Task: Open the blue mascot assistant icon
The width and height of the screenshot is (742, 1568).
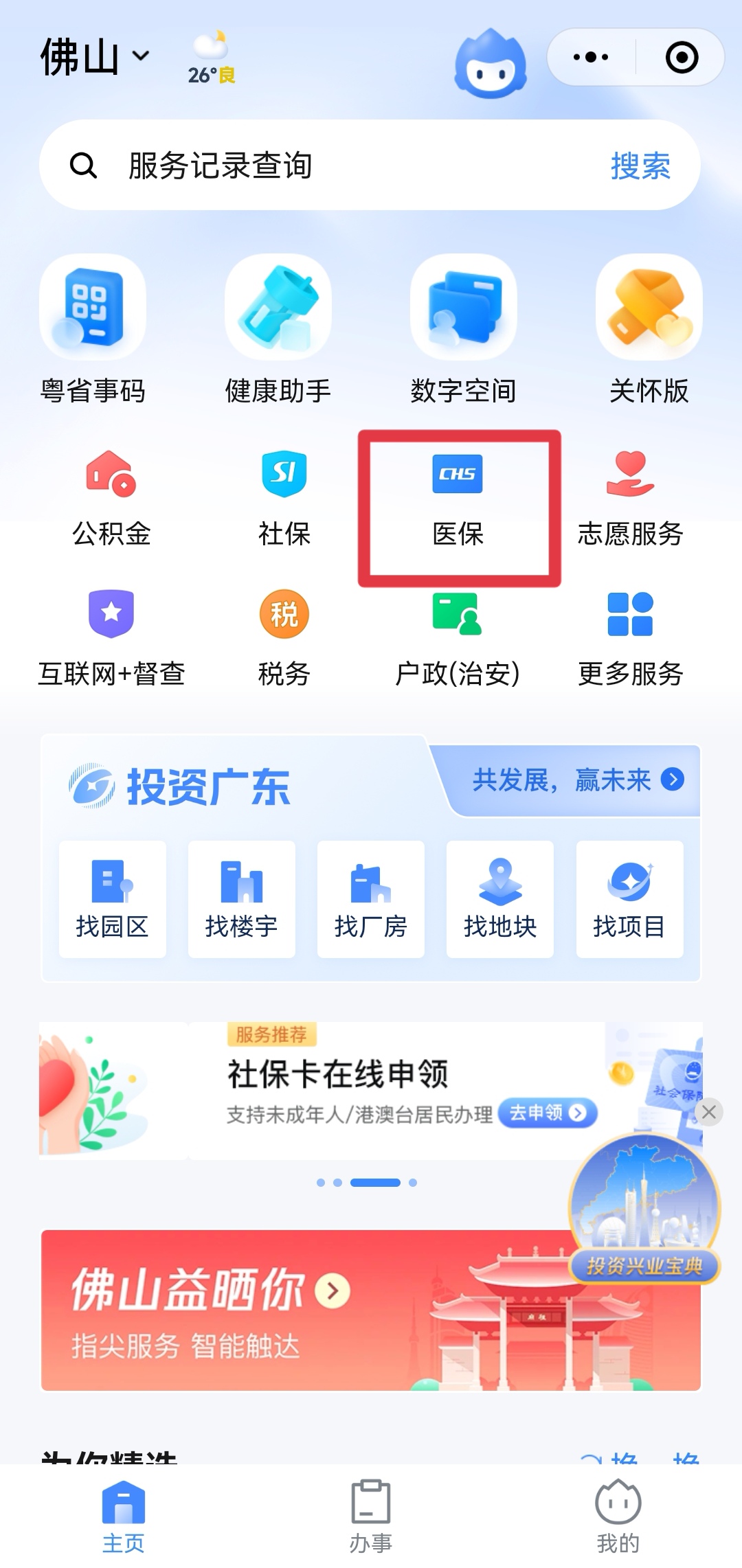Action: 491,63
